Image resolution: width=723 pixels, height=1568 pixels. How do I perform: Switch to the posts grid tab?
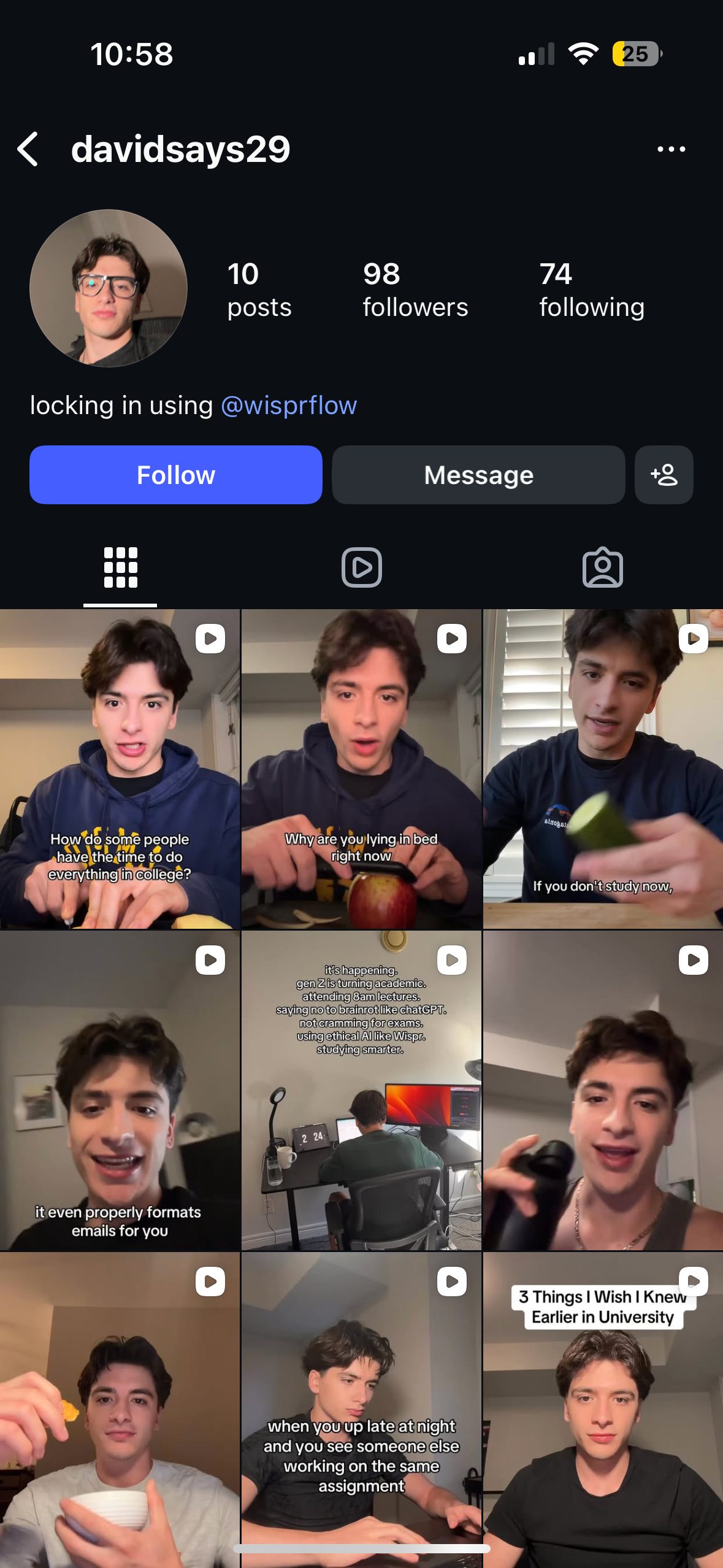pyautogui.click(x=120, y=567)
